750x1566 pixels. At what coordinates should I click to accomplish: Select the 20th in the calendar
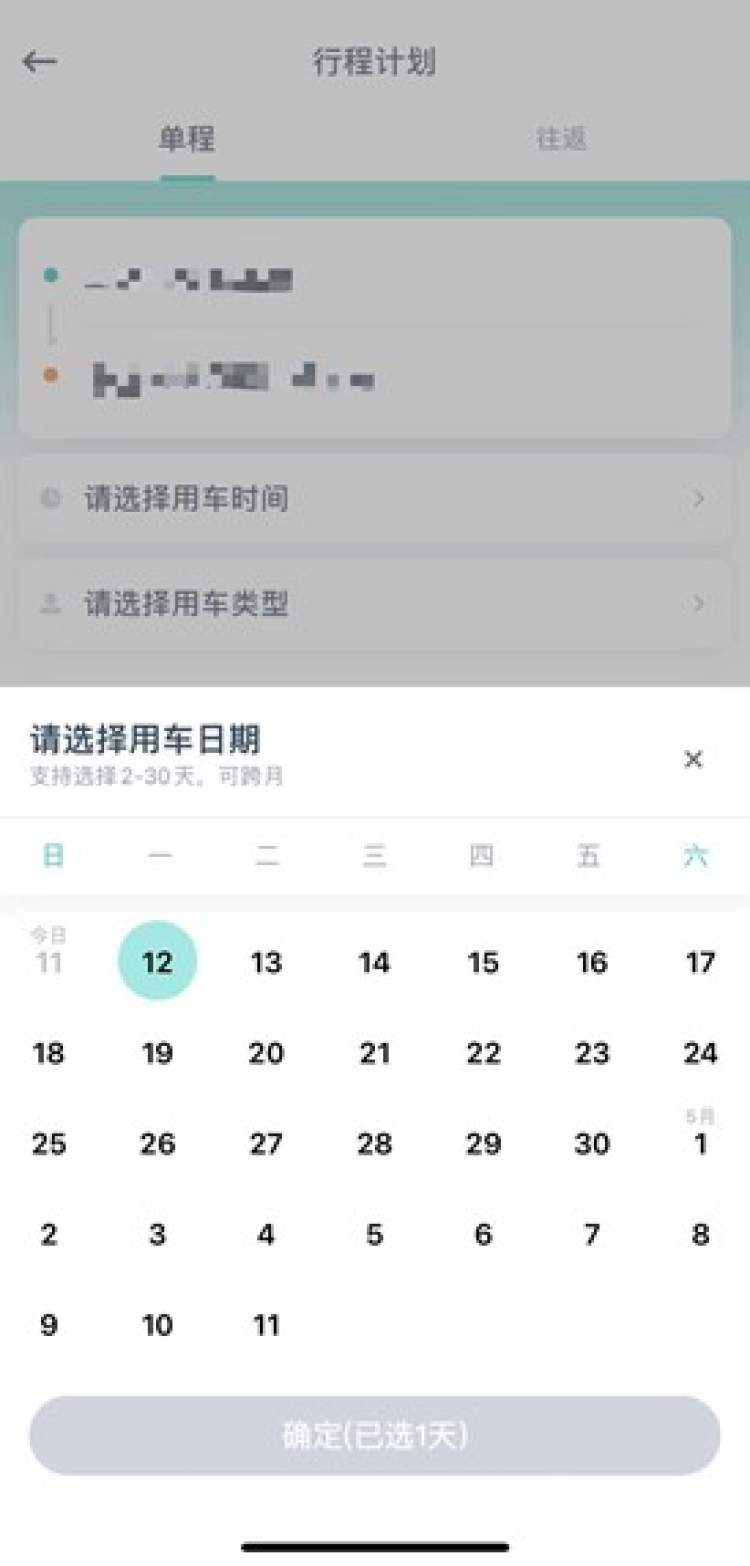click(x=266, y=1053)
